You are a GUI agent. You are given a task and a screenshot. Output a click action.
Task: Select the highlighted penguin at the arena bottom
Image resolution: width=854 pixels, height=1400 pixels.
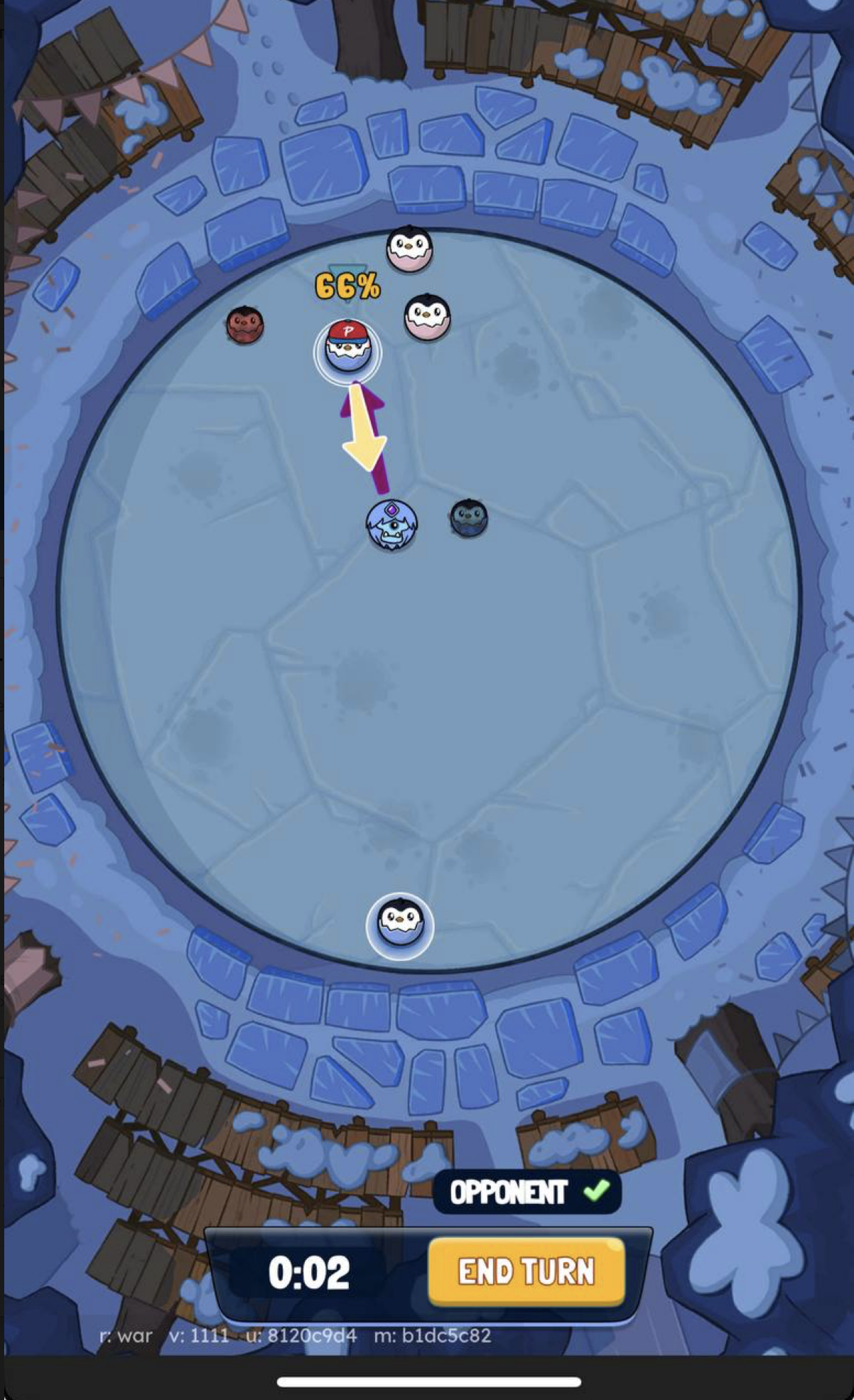[400, 925]
